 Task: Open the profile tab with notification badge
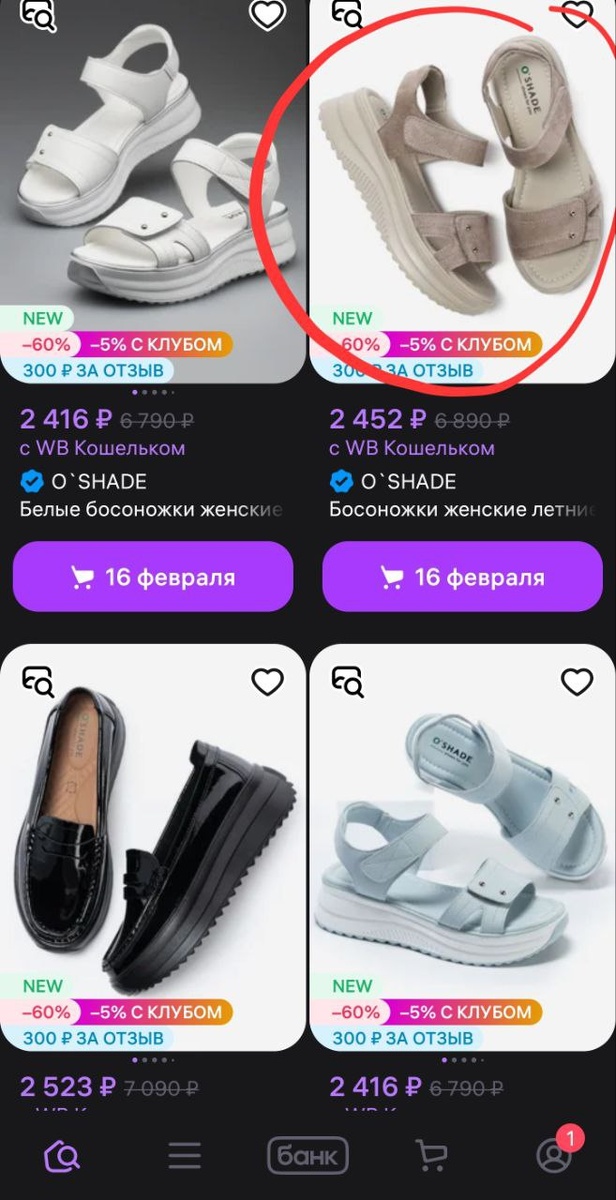point(553,1156)
